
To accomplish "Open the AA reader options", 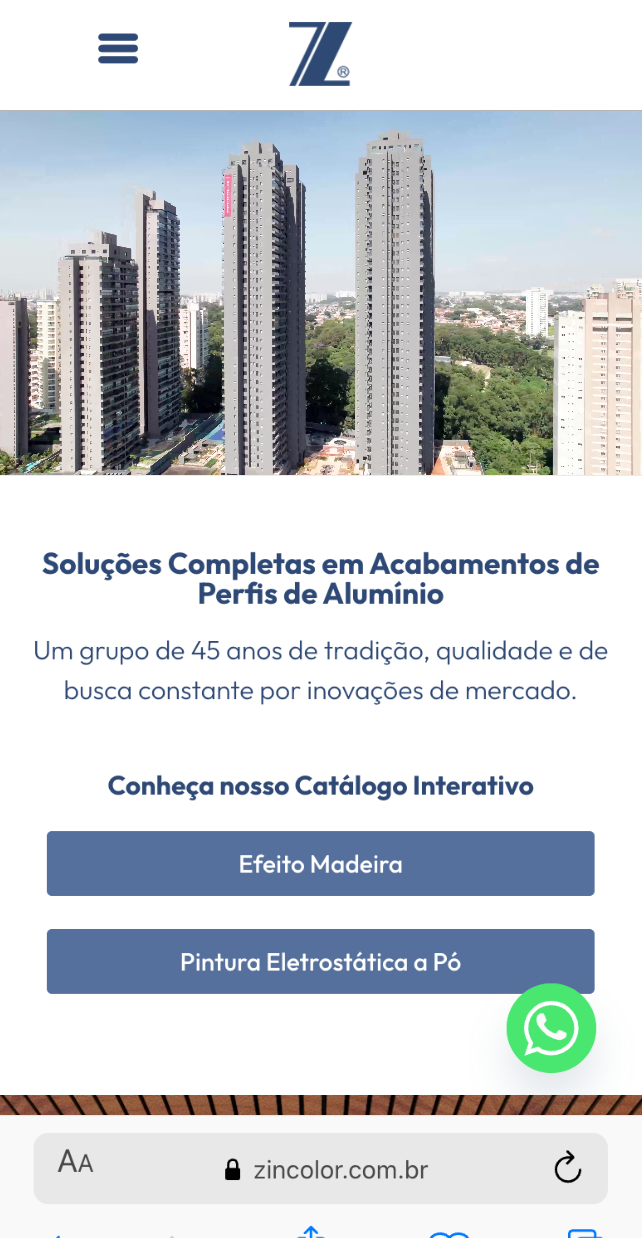I will click(76, 1163).
